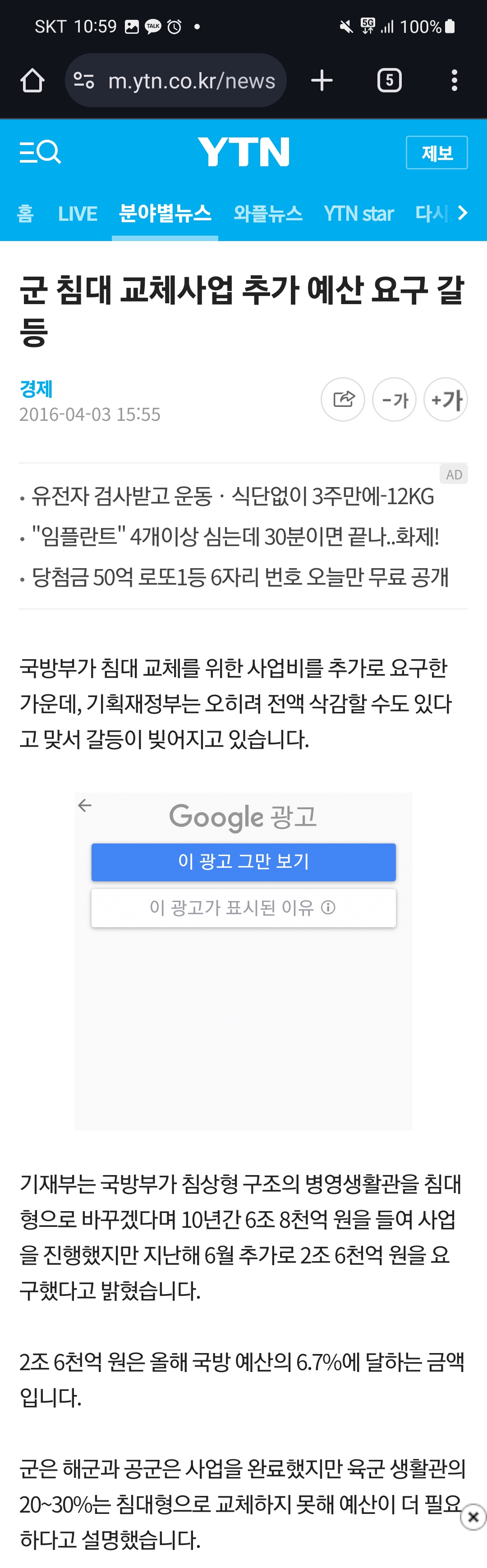Tap 이 광고 그만 보기 button
Screen dimensions: 487x1568
tap(244, 862)
